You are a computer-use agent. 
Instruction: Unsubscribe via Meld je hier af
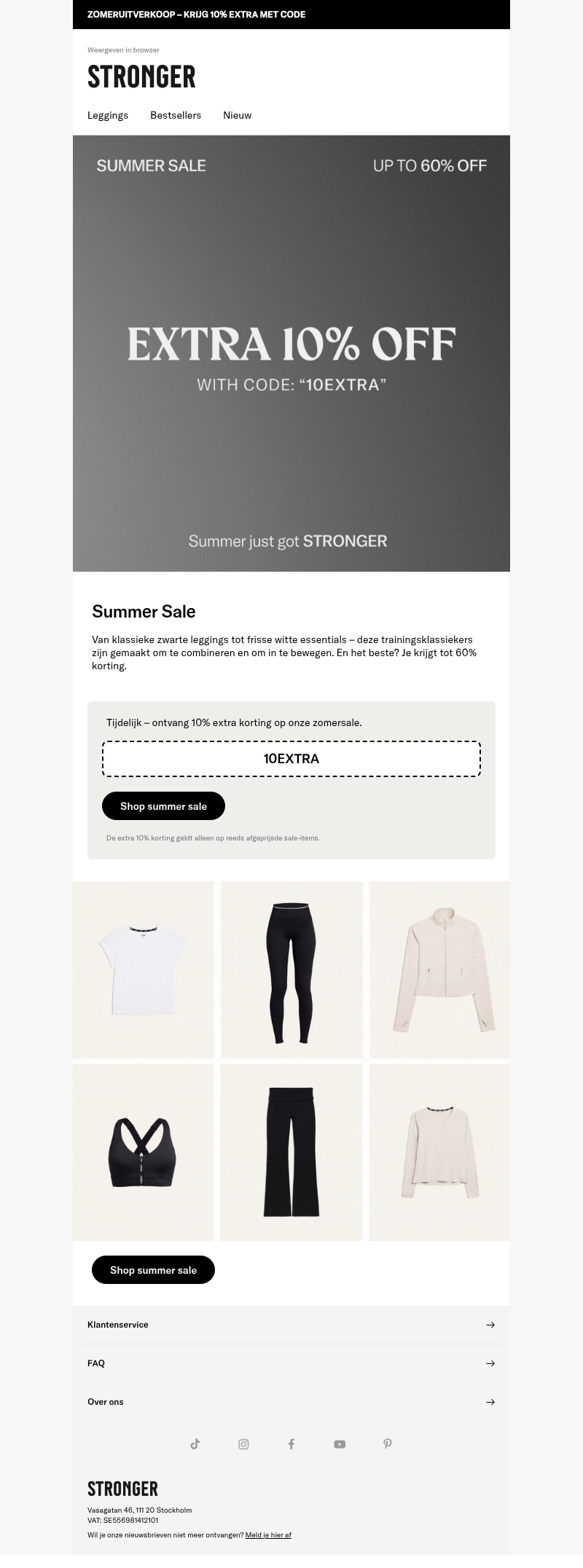click(x=268, y=1534)
